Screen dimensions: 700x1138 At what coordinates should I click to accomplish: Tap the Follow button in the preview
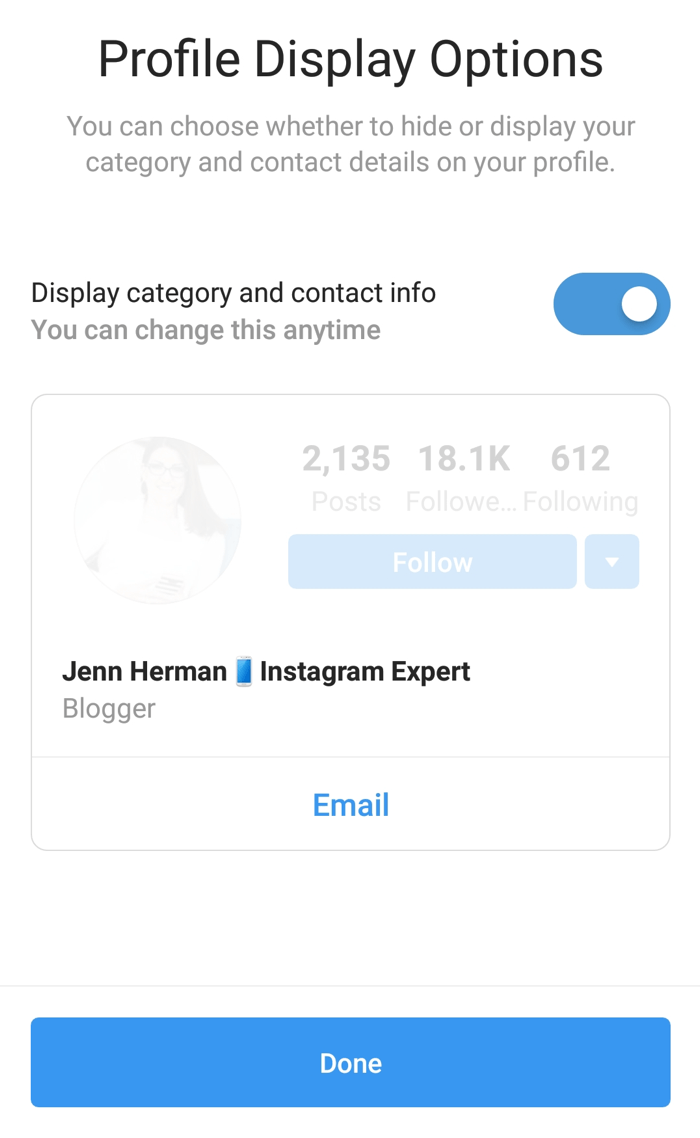pos(432,562)
